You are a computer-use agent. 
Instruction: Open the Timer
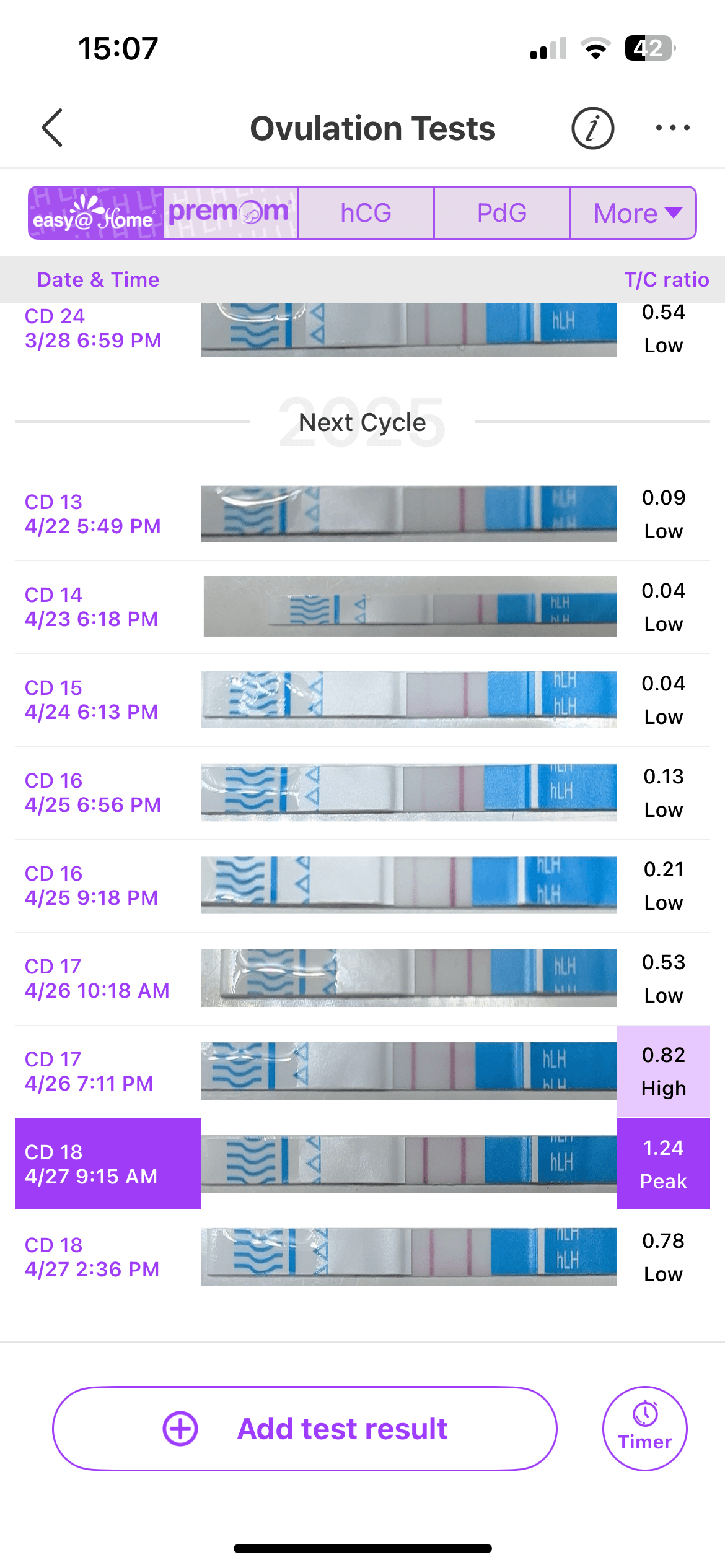pos(644,1429)
